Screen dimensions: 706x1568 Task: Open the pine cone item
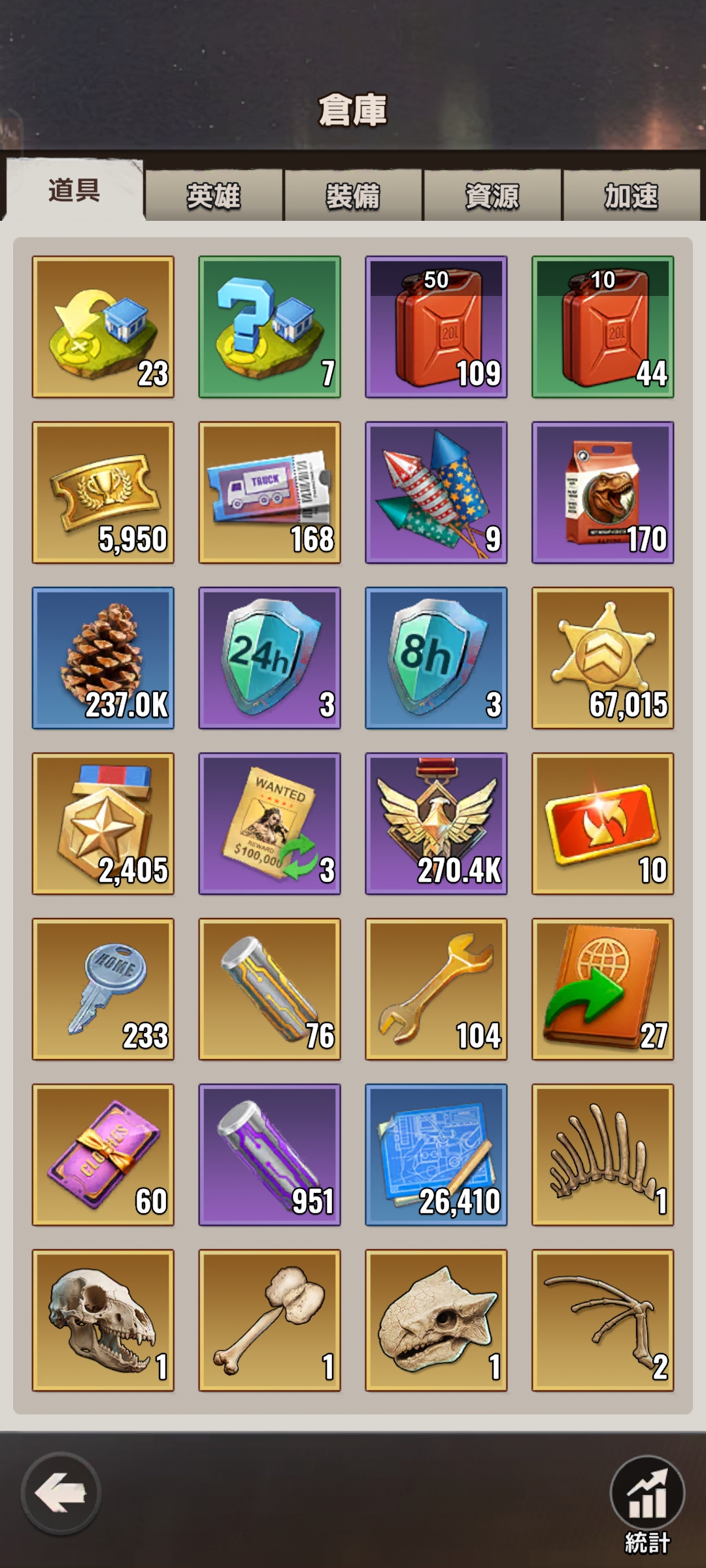click(x=103, y=658)
